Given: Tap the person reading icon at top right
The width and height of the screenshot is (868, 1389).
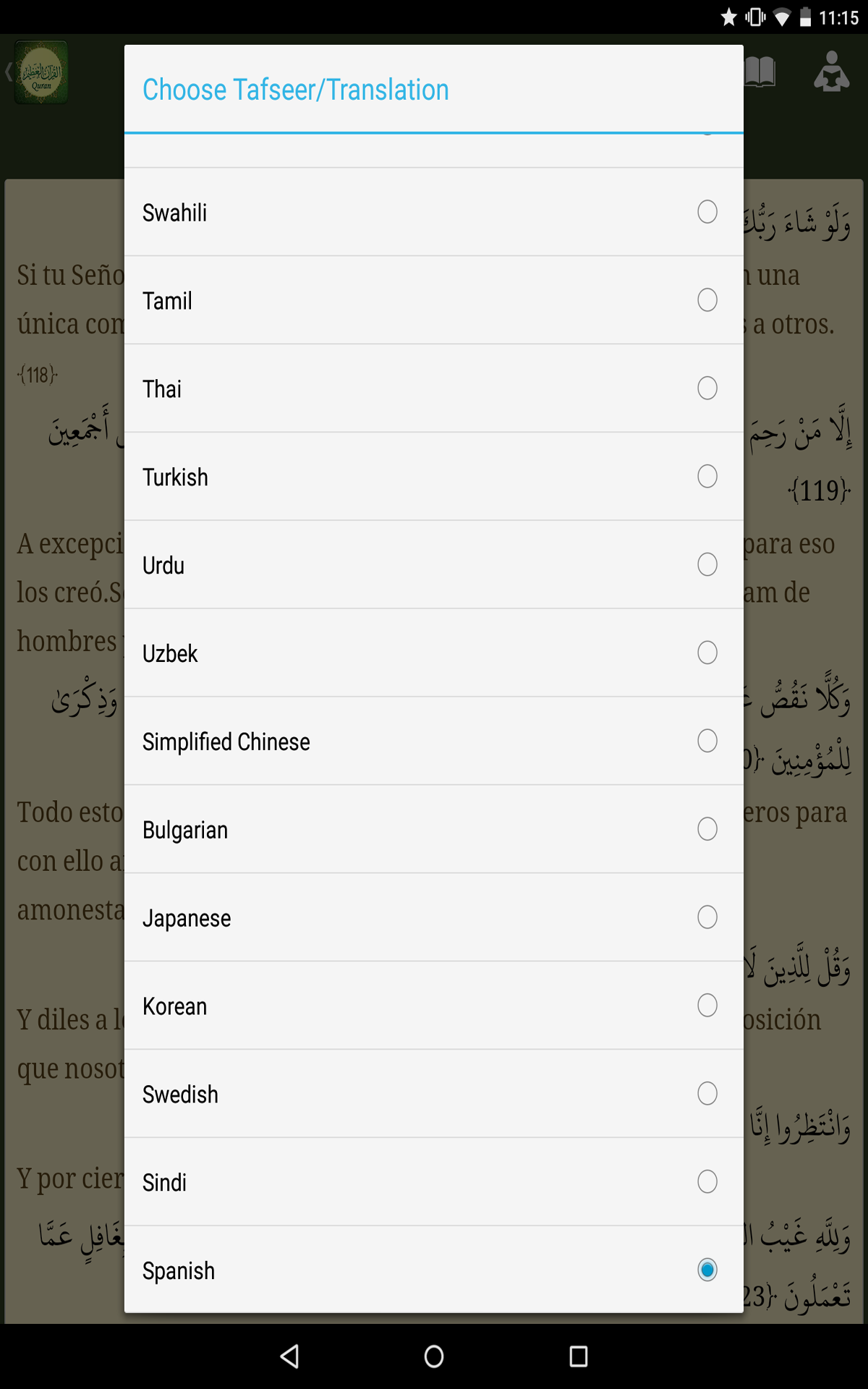Looking at the screenshot, I should [x=832, y=72].
